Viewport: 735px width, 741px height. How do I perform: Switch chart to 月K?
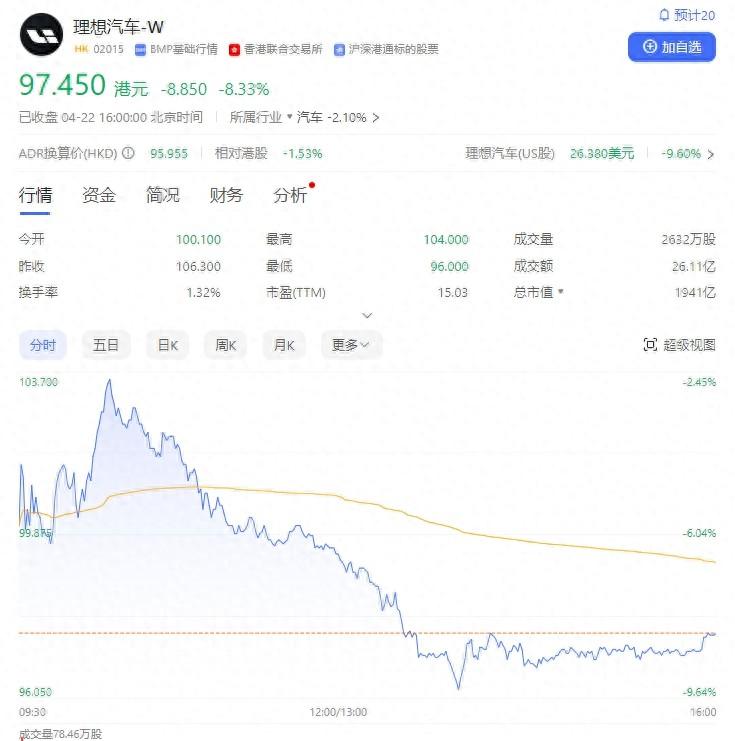(284, 345)
